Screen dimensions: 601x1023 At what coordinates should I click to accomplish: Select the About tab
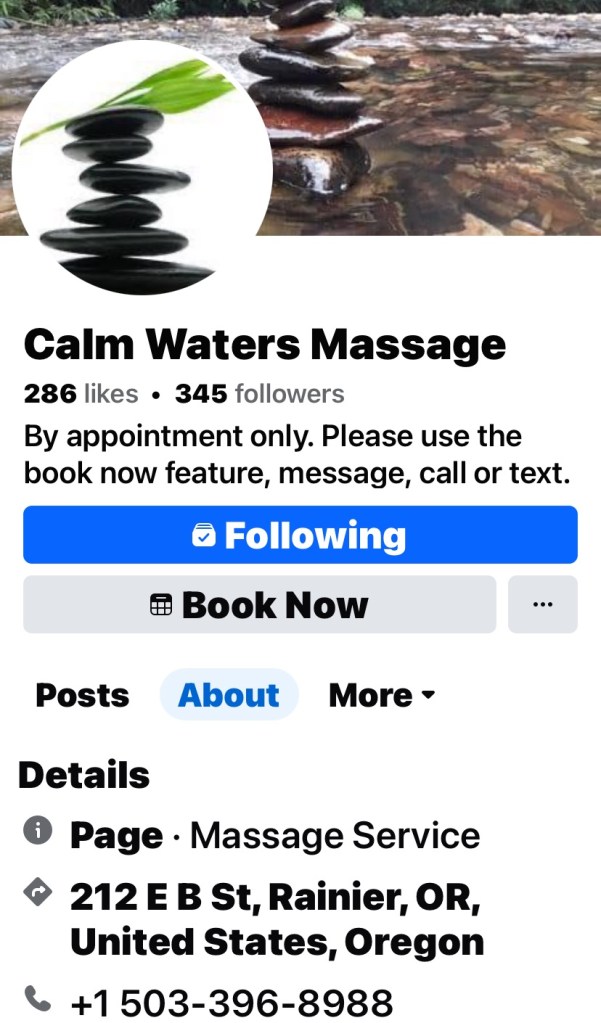tap(229, 695)
